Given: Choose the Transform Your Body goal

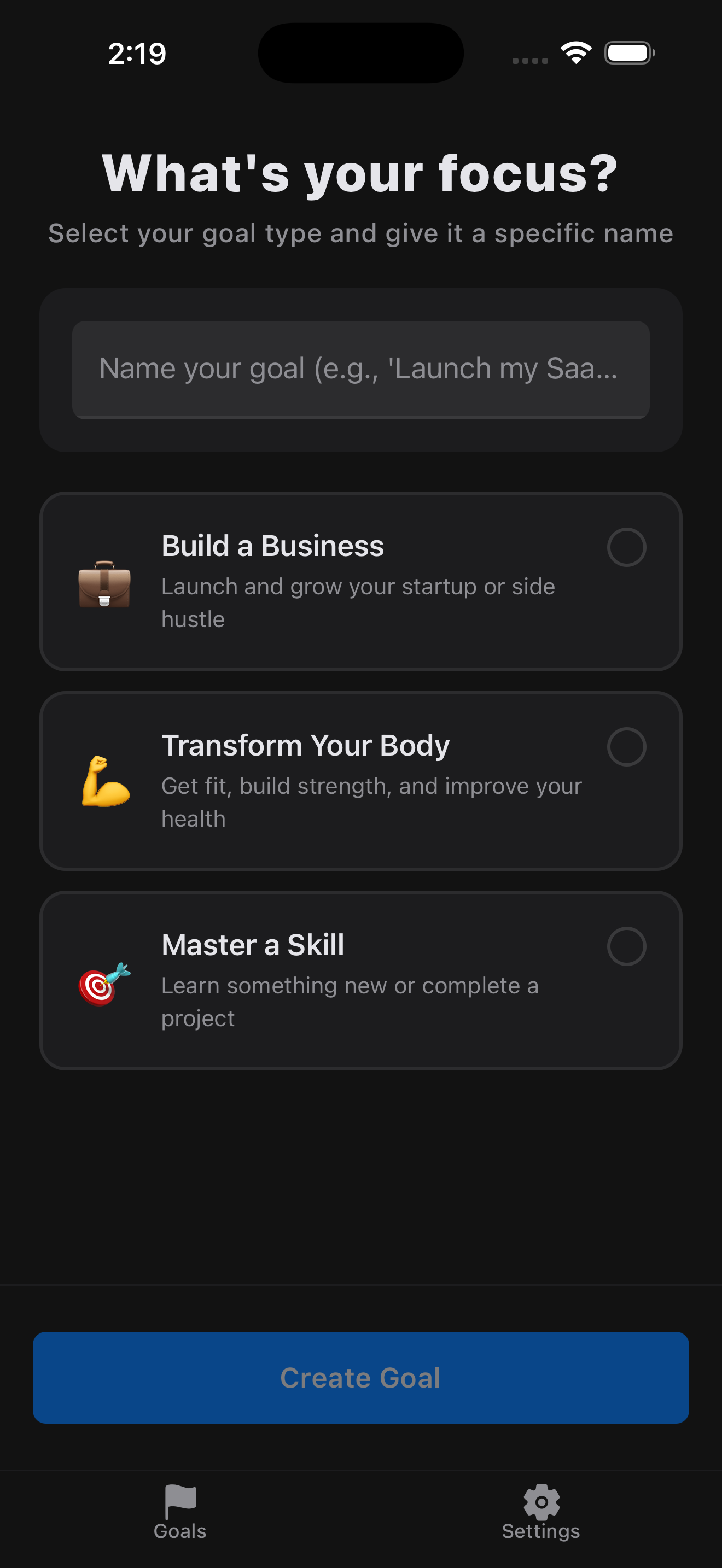Looking at the screenshot, I should click(x=360, y=780).
